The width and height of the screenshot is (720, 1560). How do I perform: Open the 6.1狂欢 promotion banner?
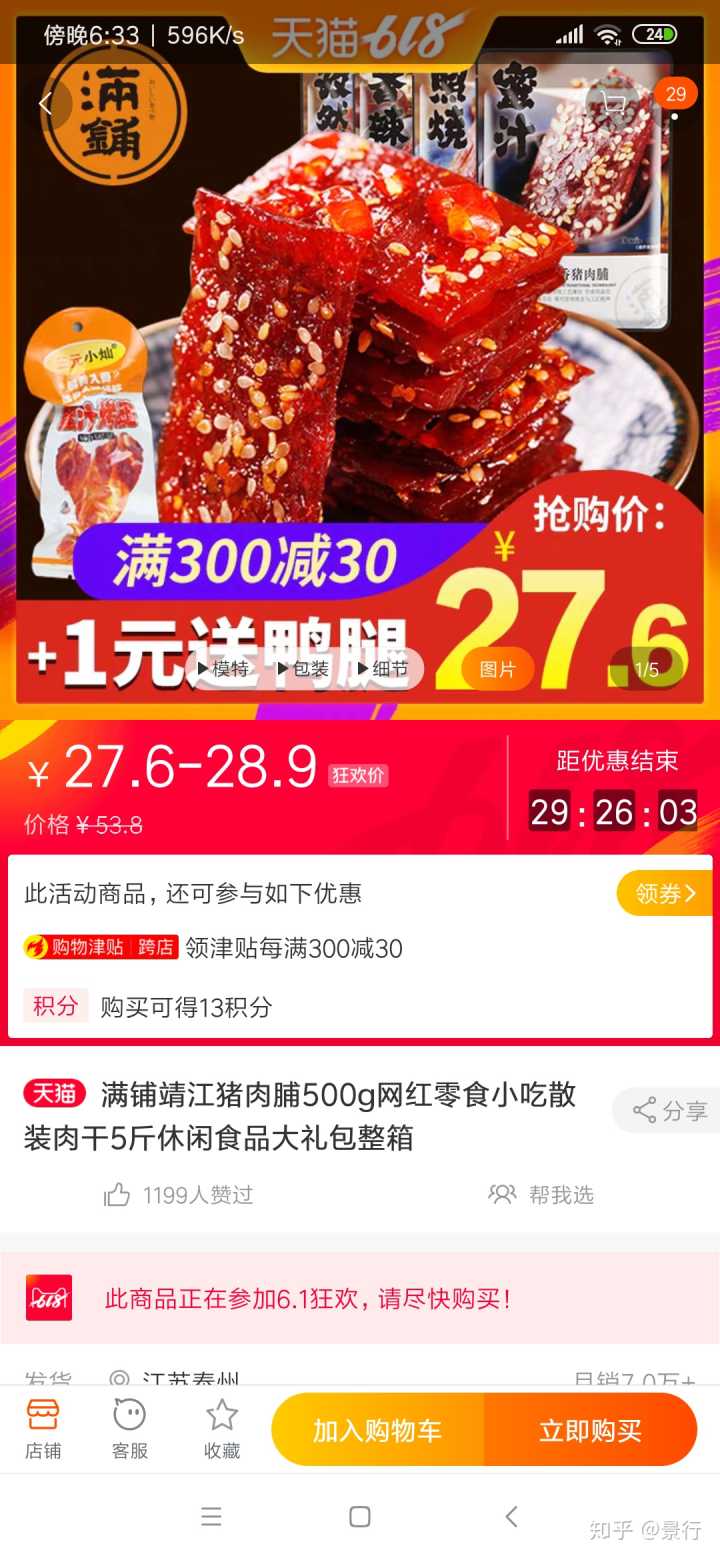pyautogui.click(x=360, y=1298)
